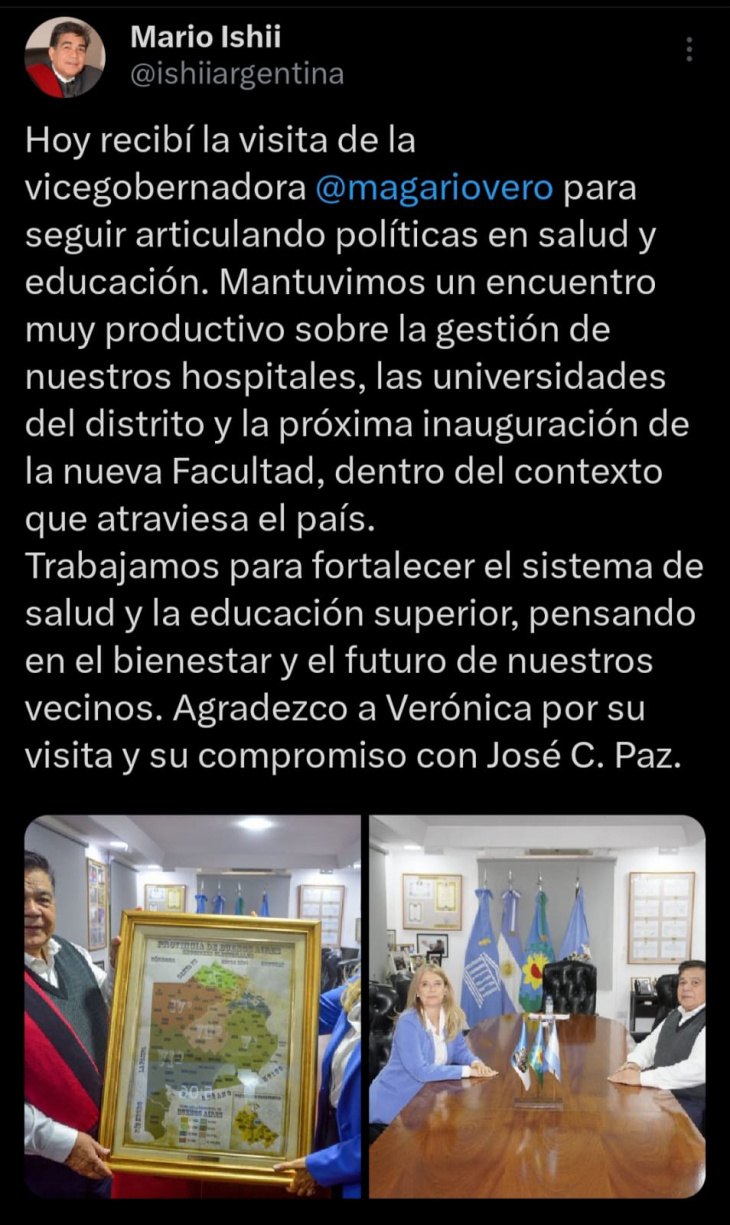Open Mario Ishii's profile picture
Image resolution: width=730 pixels, height=1225 pixels.
(x=65, y=57)
